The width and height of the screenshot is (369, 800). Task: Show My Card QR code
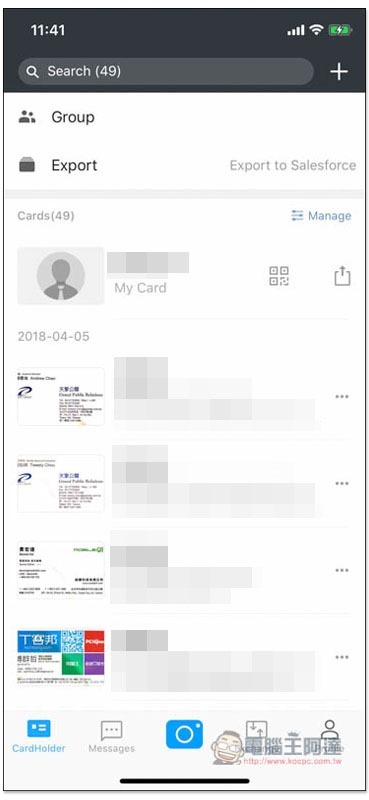tap(279, 276)
